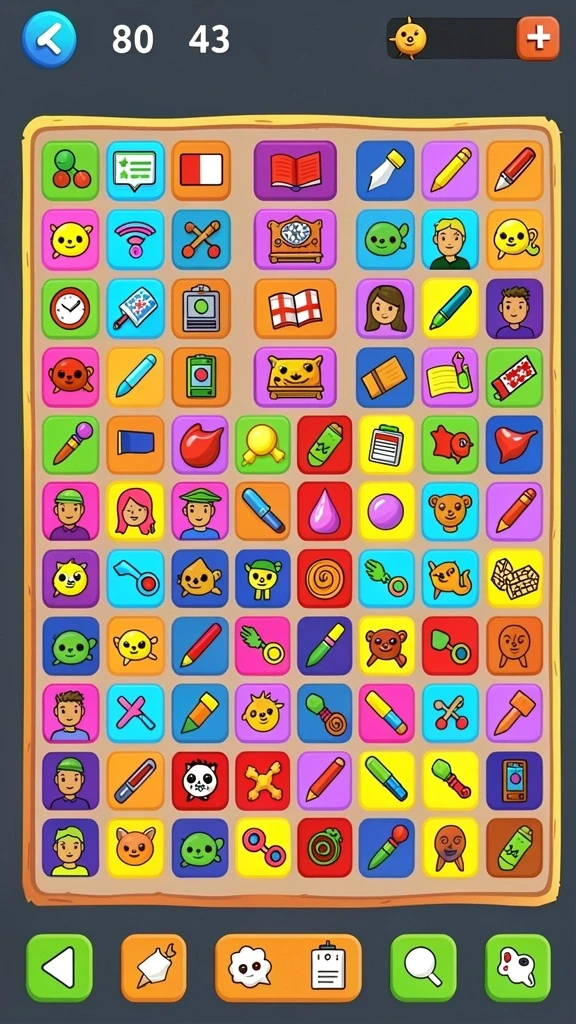Pick the brown-haired woman tile

pos(385,308)
